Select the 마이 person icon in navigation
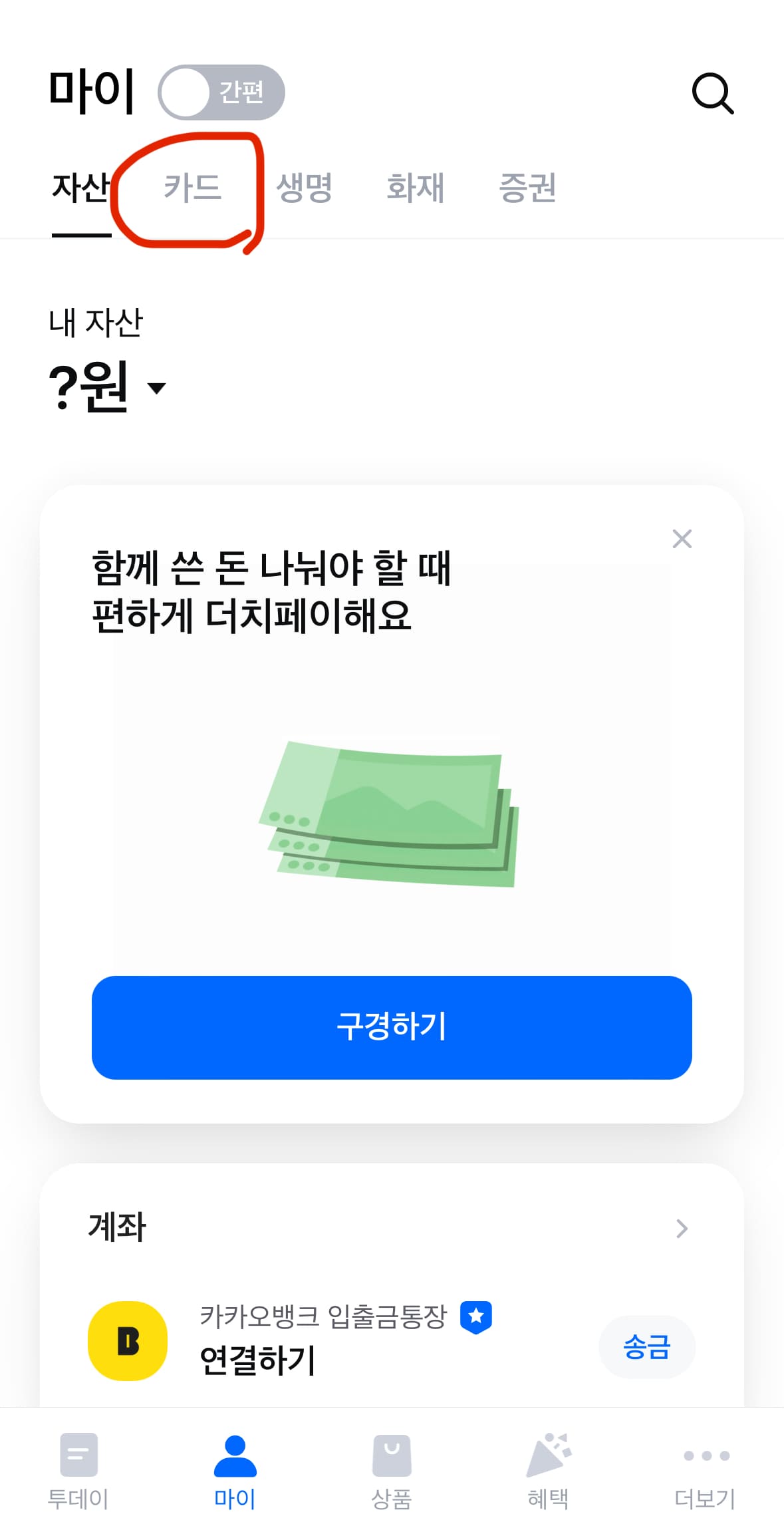The width and height of the screenshot is (784, 1528). [235, 1455]
